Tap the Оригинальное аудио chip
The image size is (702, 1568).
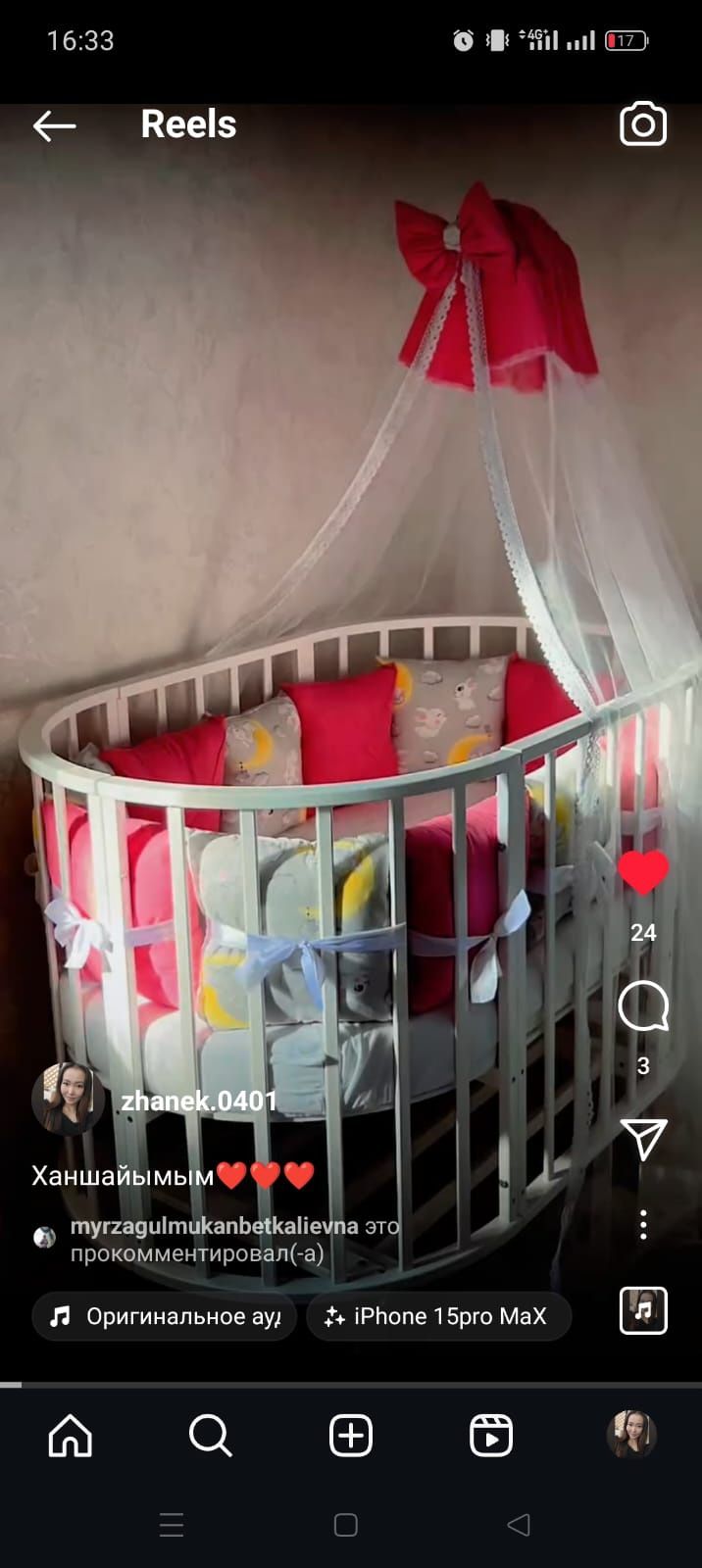tap(165, 1316)
